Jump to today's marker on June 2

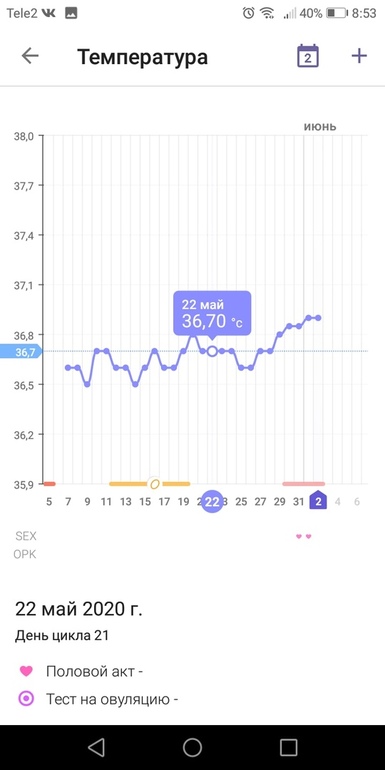click(x=318, y=501)
